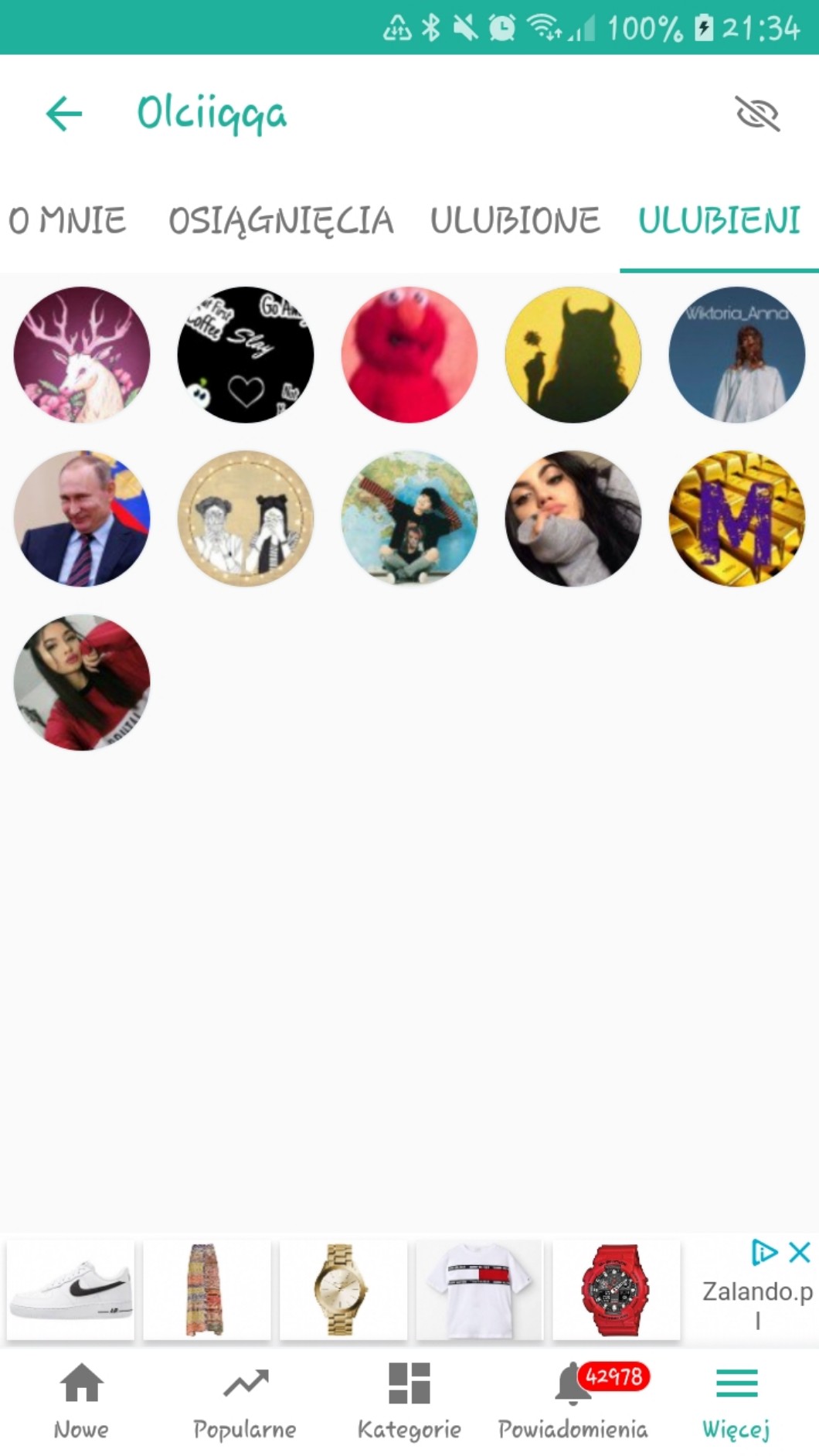Open the Popularne section
This screenshot has height=1456, width=819.
pyautogui.click(x=245, y=1400)
